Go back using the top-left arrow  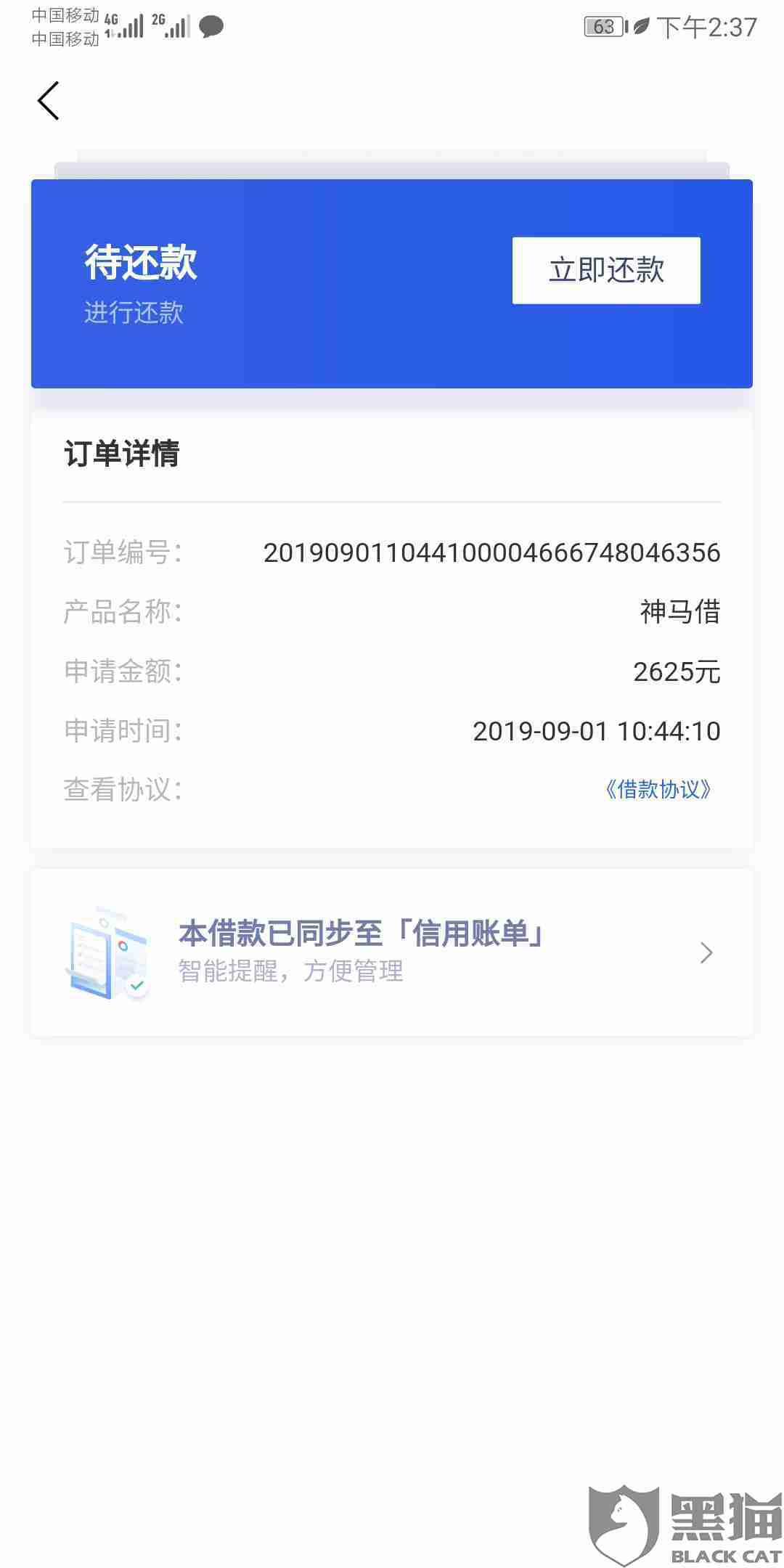[48, 100]
